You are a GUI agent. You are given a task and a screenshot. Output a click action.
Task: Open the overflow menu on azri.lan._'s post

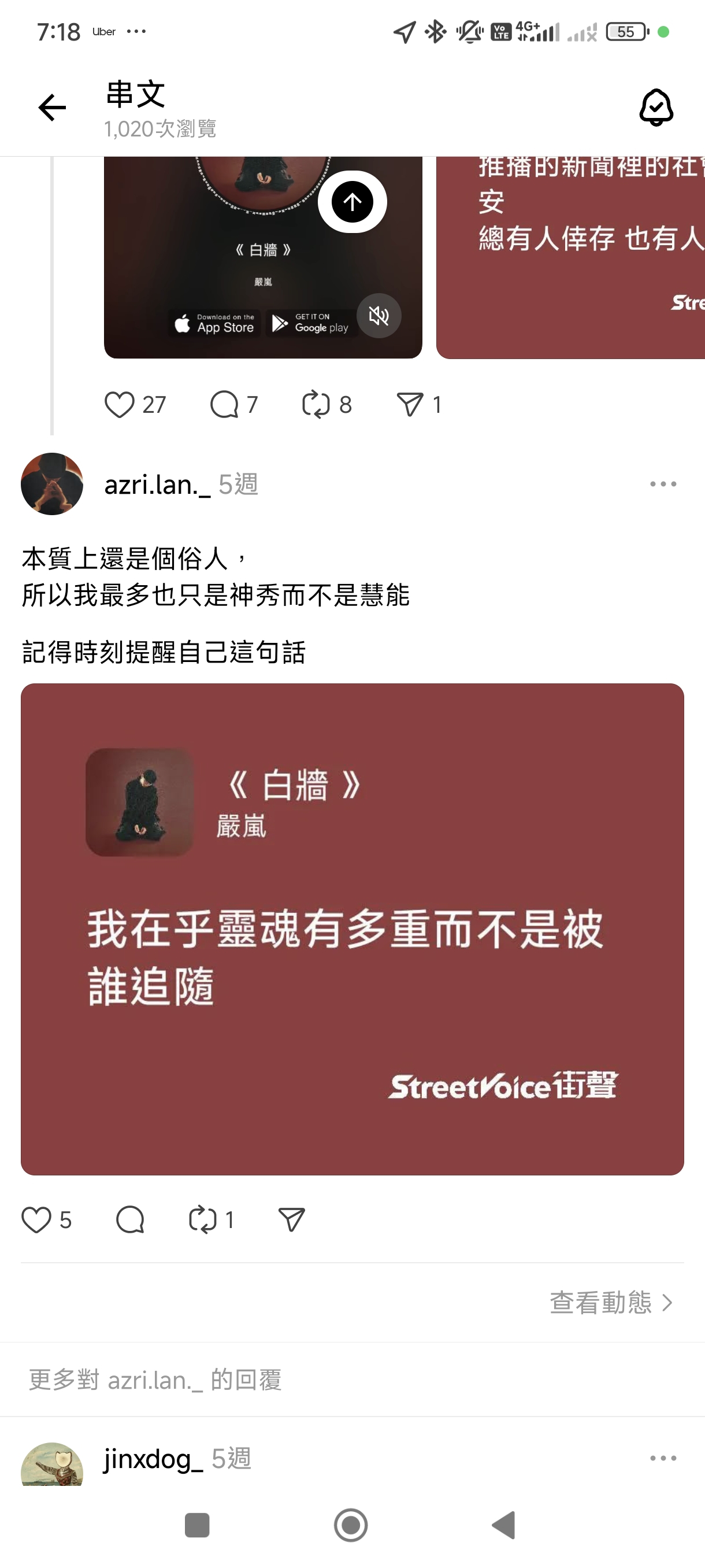pos(662,484)
